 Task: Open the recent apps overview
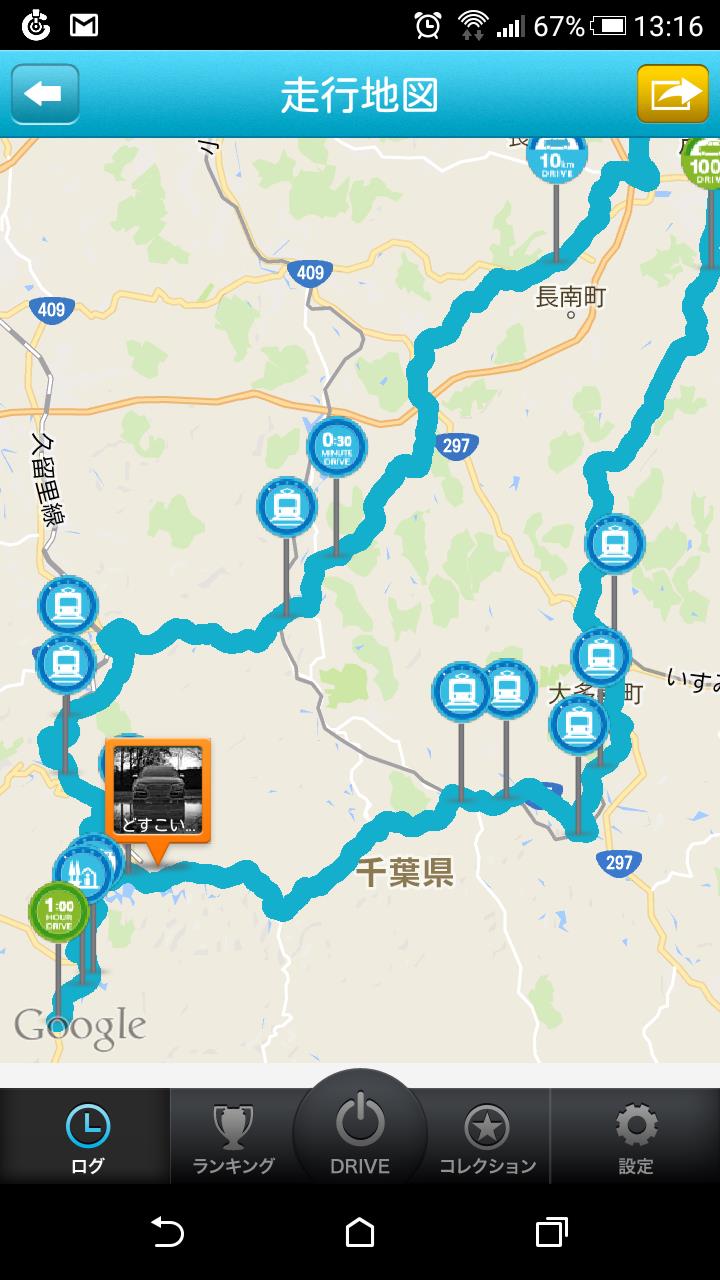[551, 1233]
